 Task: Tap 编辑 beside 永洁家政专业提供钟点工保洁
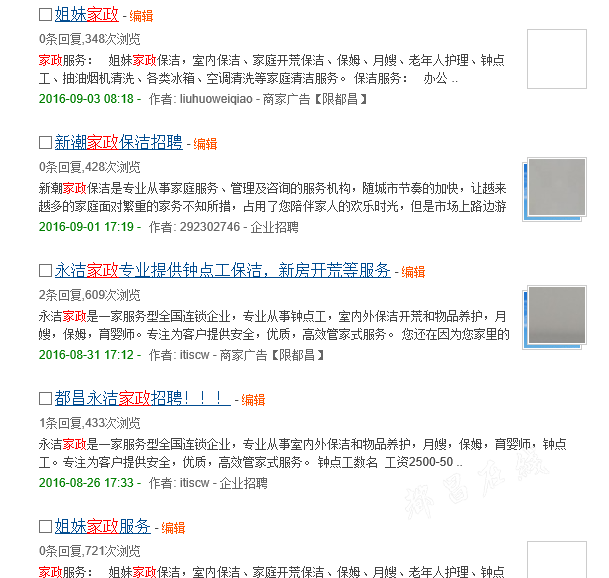pos(413,272)
